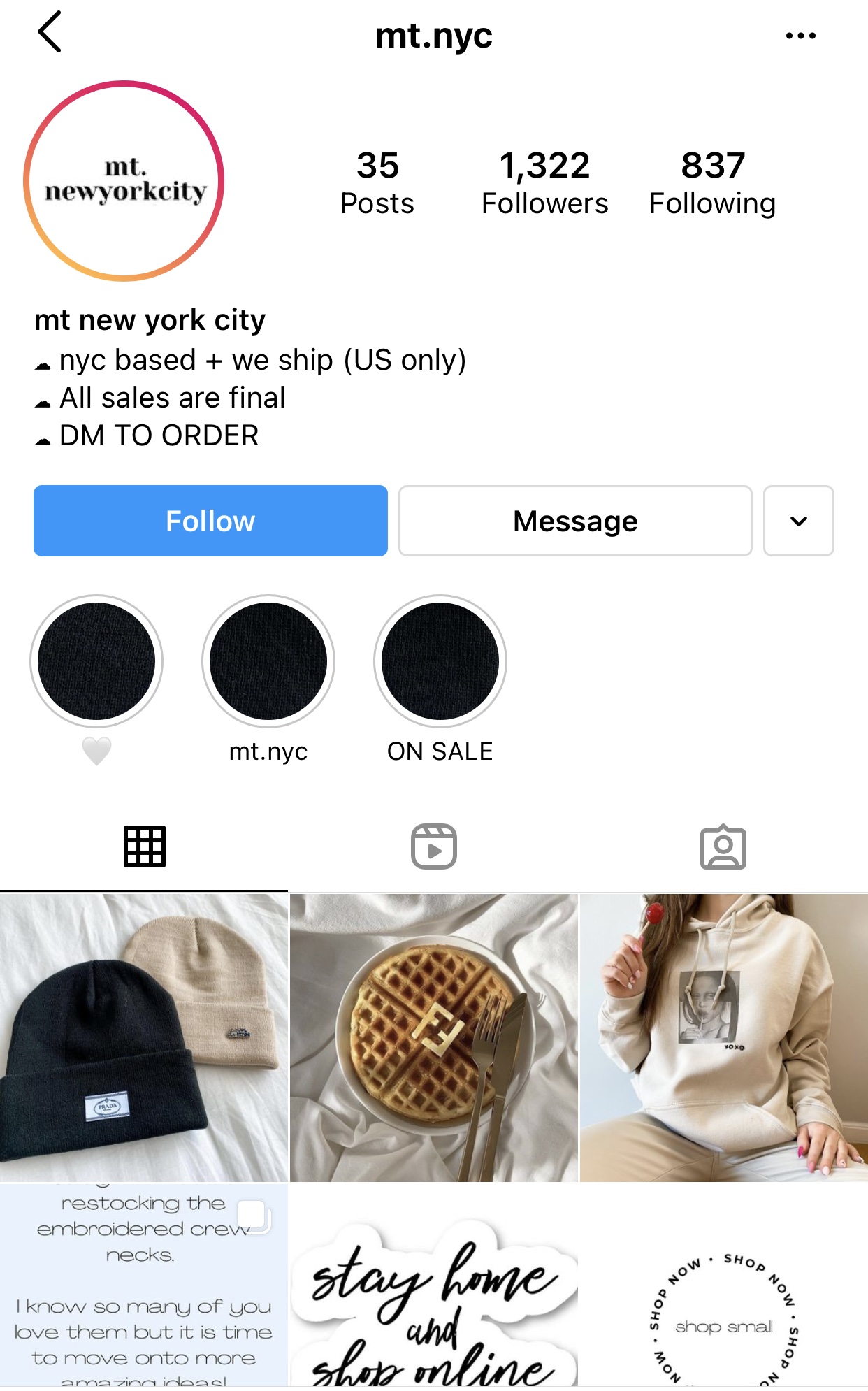Open the restocking embroidered crew necks post
Image resolution: width=868 pixels, height=1391 pixels.
(144, 1285)
